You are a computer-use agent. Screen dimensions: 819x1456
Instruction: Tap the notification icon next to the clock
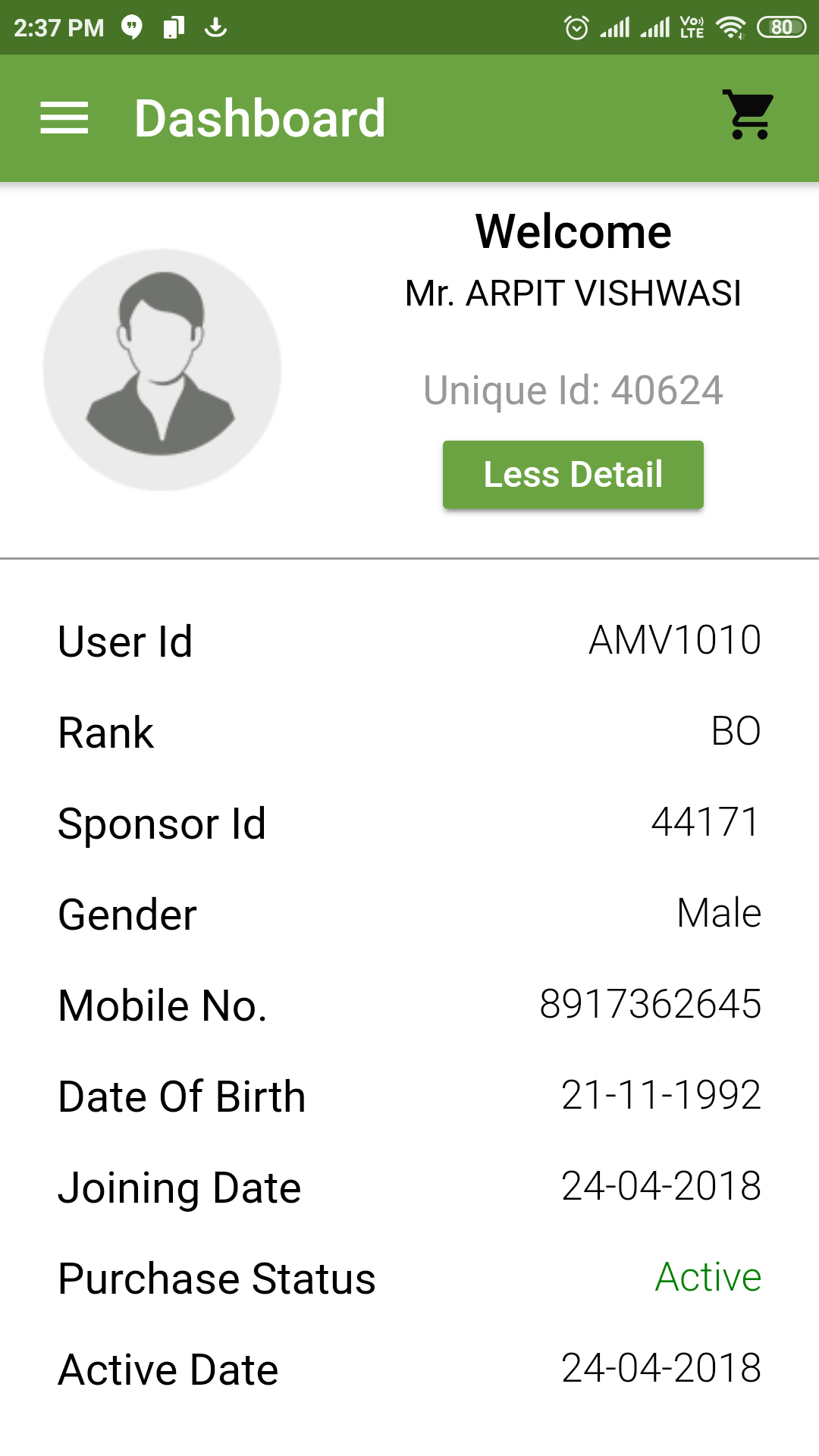click(130, 27)
